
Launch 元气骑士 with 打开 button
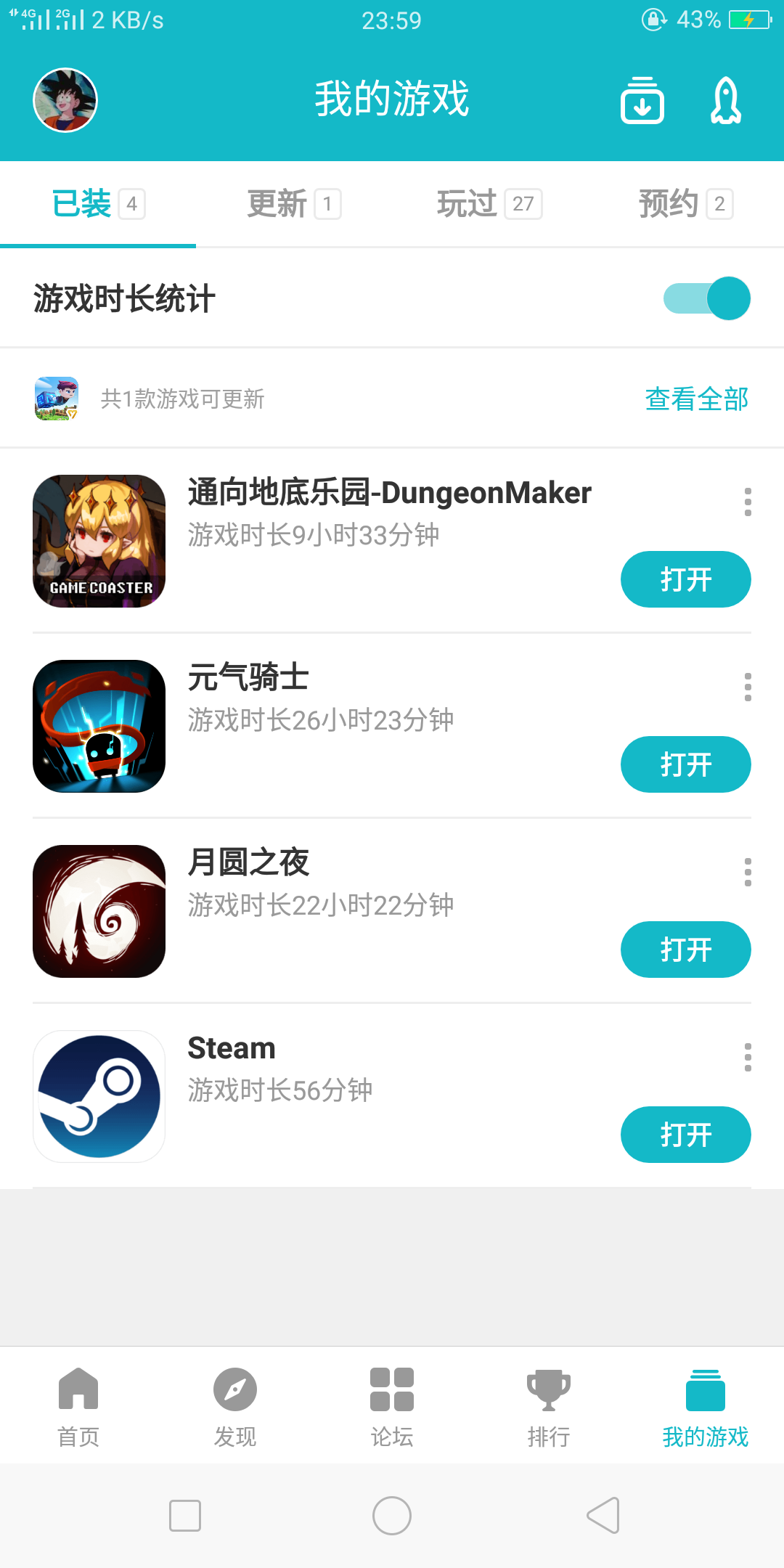coord(685,764)
